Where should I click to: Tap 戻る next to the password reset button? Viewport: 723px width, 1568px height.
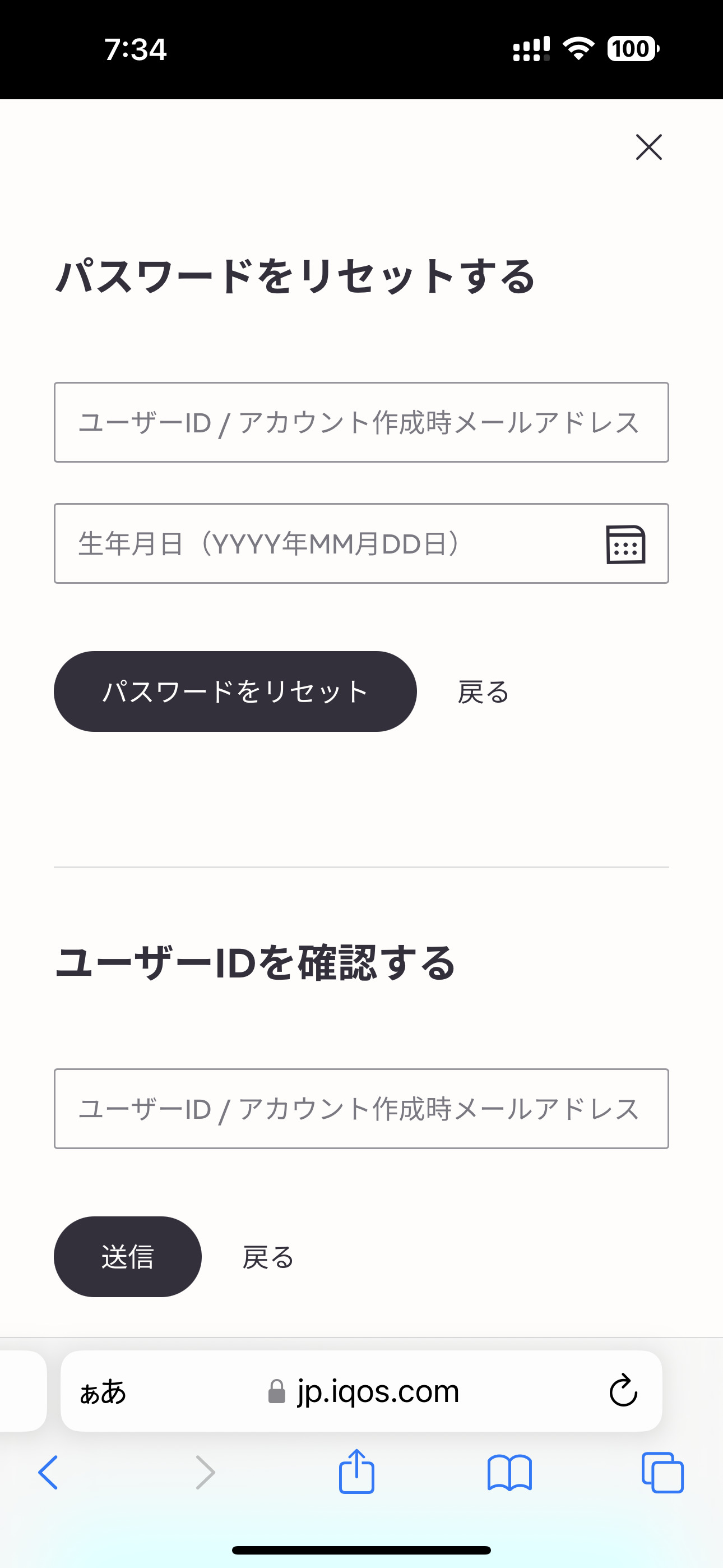point(483,692)
